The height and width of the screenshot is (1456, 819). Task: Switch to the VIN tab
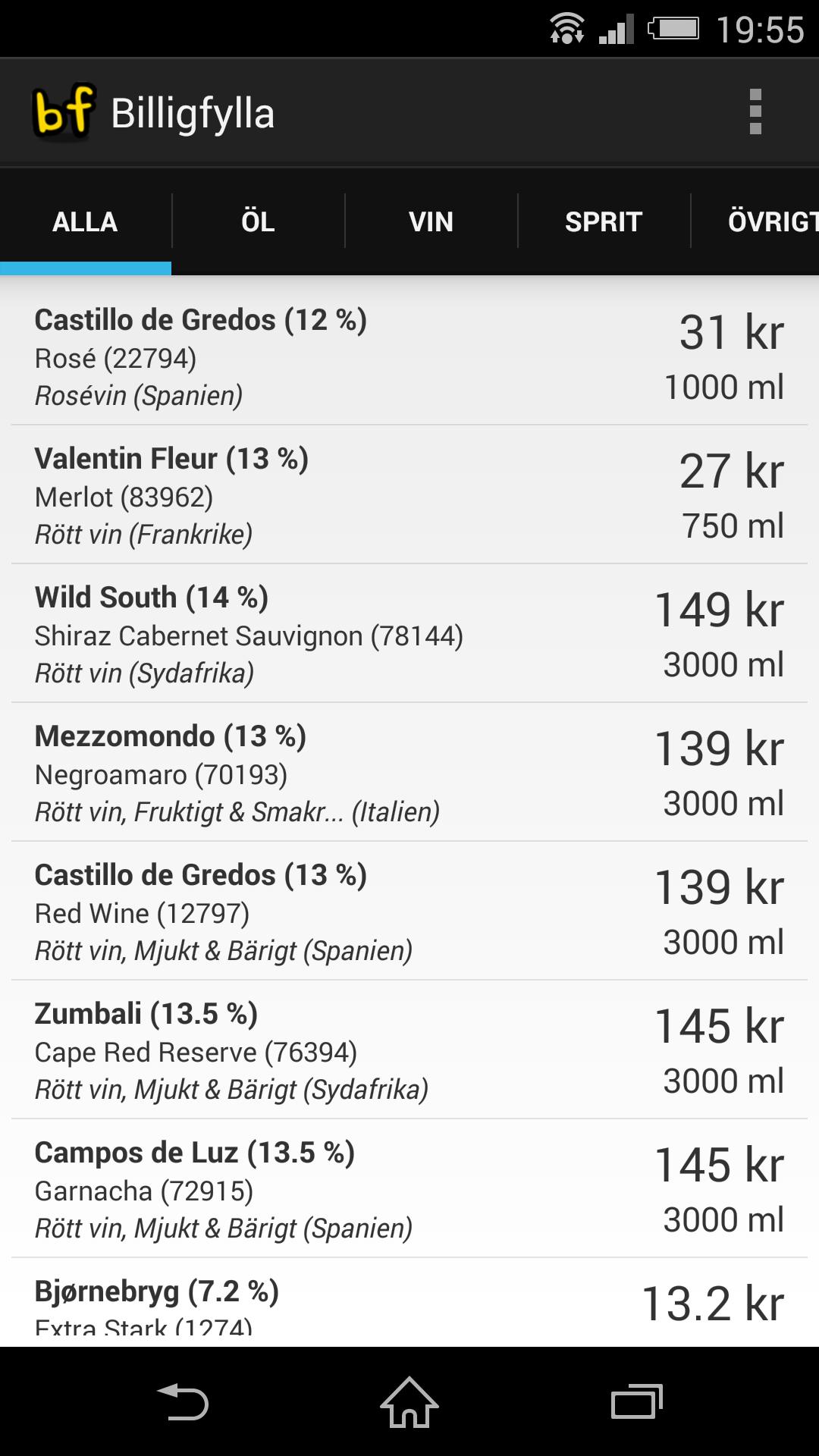point(431,221)
